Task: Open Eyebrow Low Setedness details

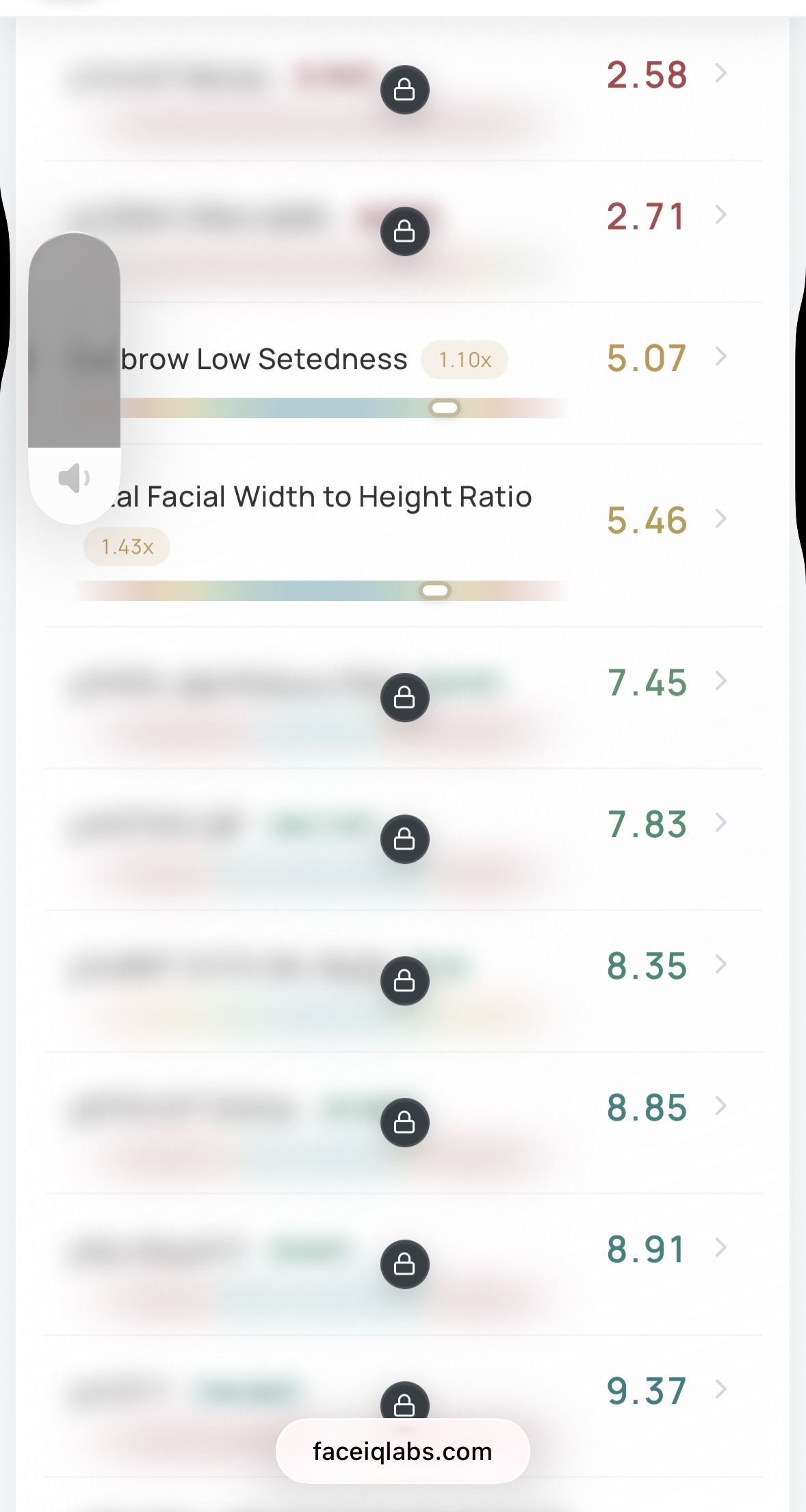Action: click(403, 373)
